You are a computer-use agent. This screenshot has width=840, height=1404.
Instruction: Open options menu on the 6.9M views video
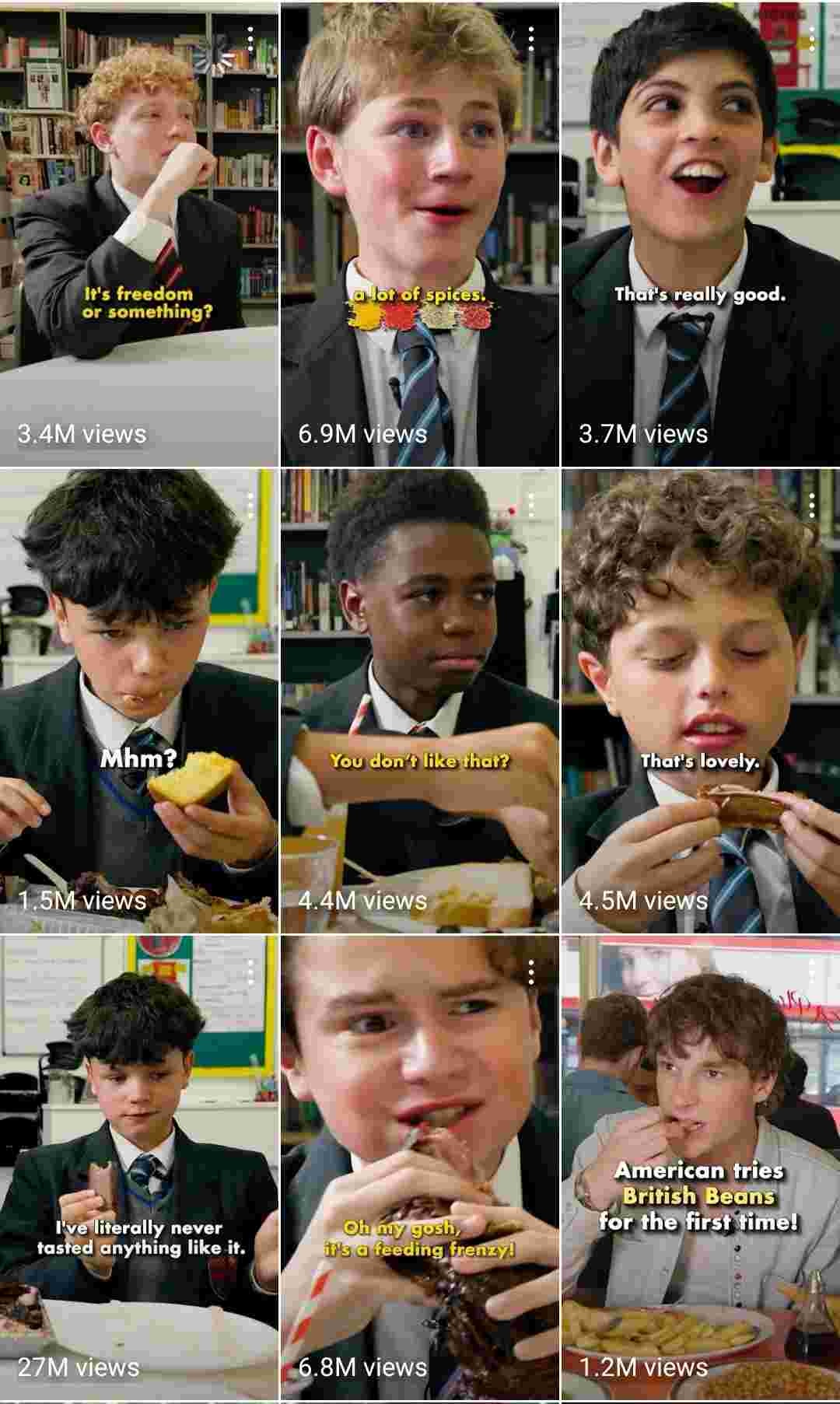pyautogui.click(x=531, y=39)
